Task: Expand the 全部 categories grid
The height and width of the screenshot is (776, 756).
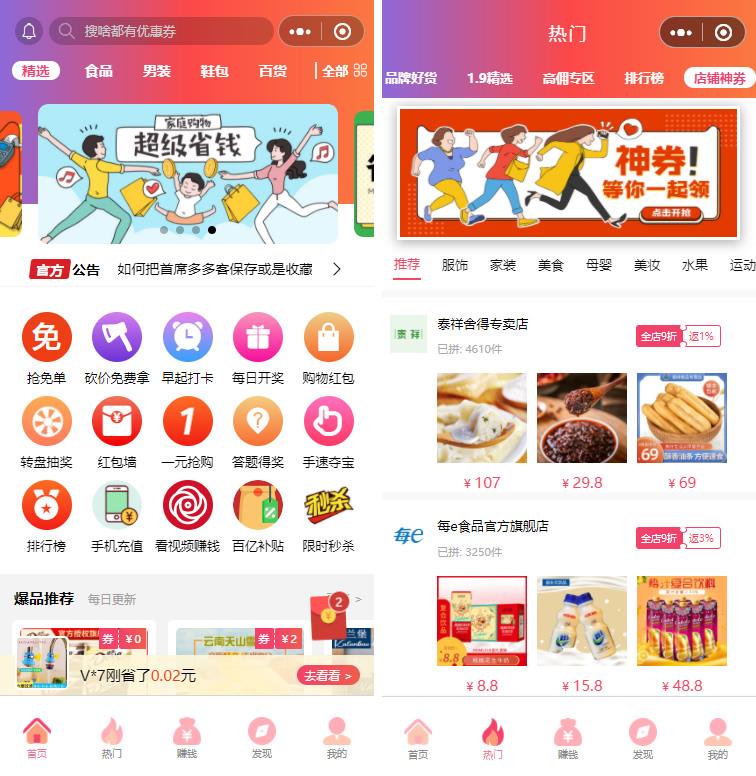Action: click(x=345, y=71)
